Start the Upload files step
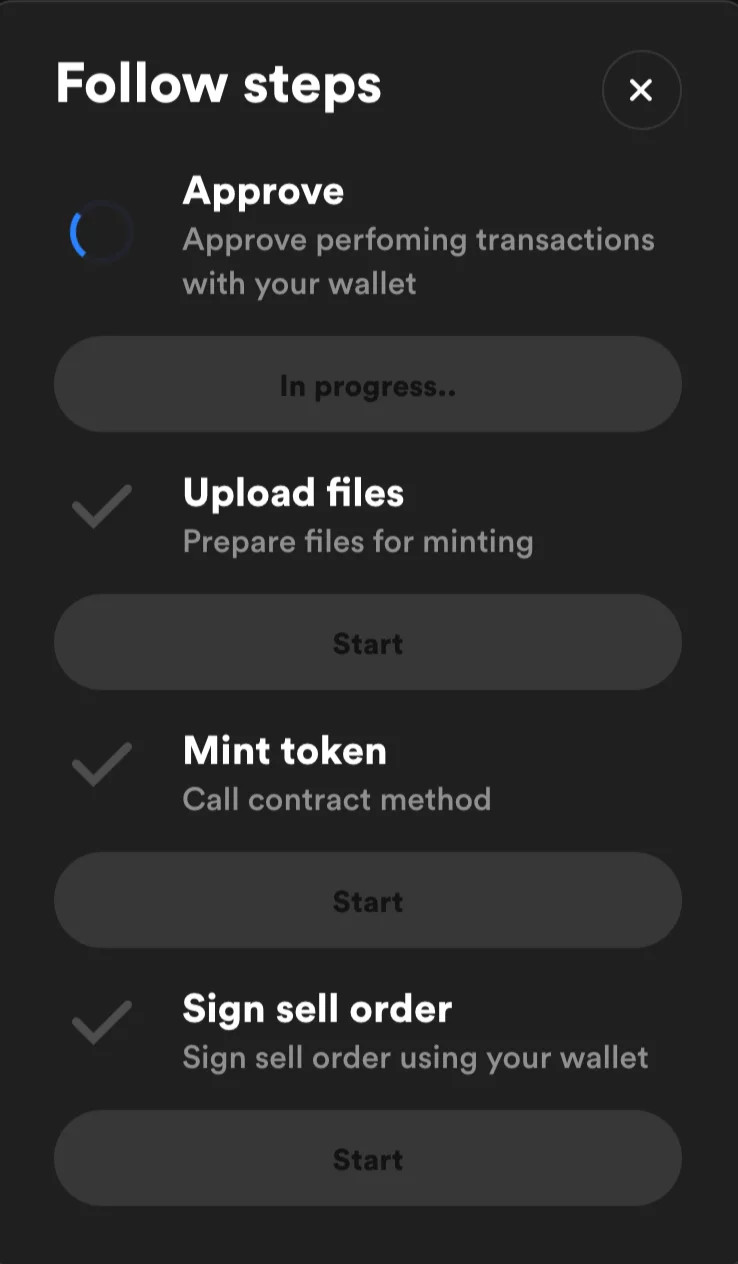 368,642
